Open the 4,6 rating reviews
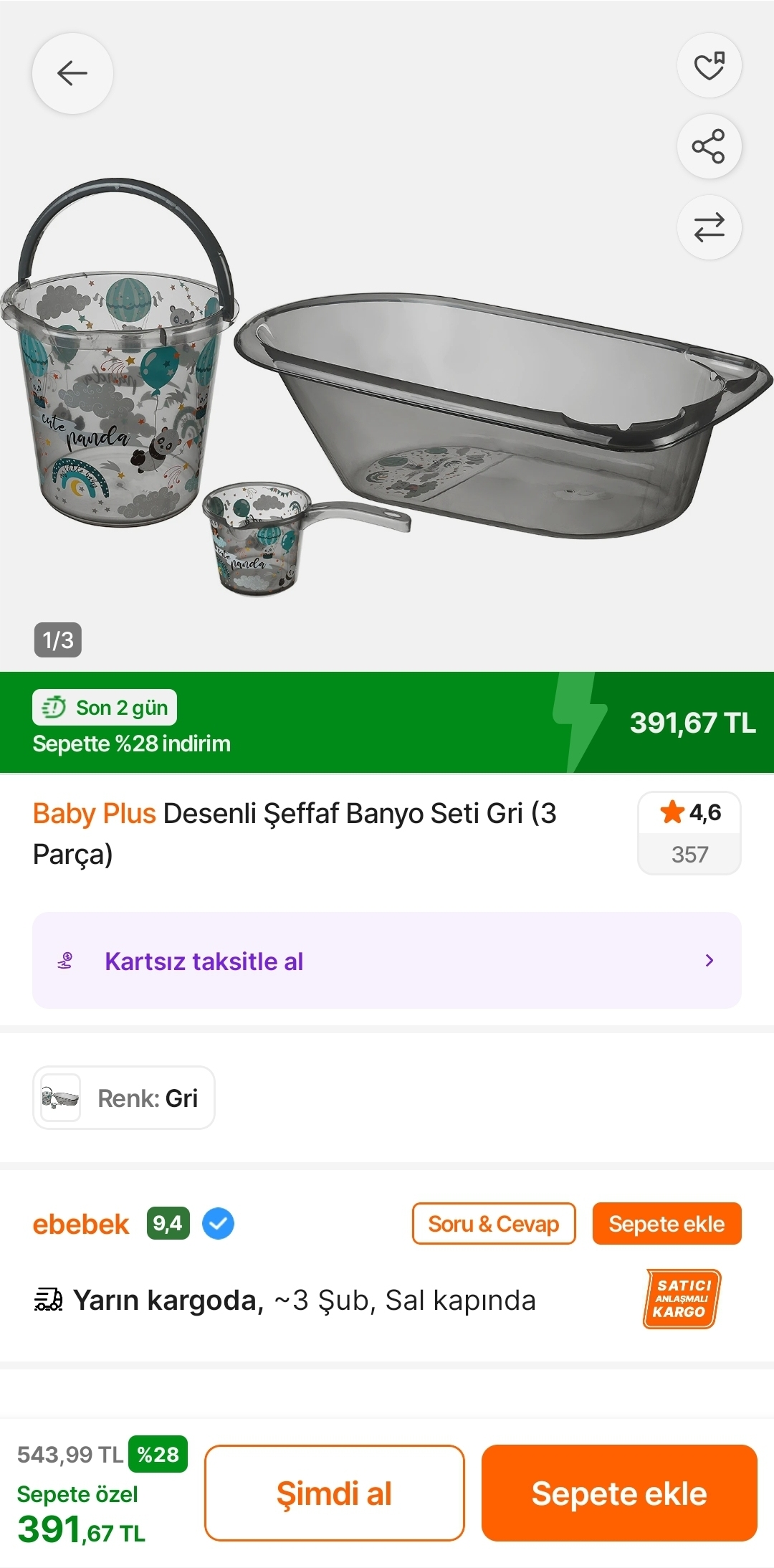This screenshot has height=1568, width=774. click(x=689, y=832)
